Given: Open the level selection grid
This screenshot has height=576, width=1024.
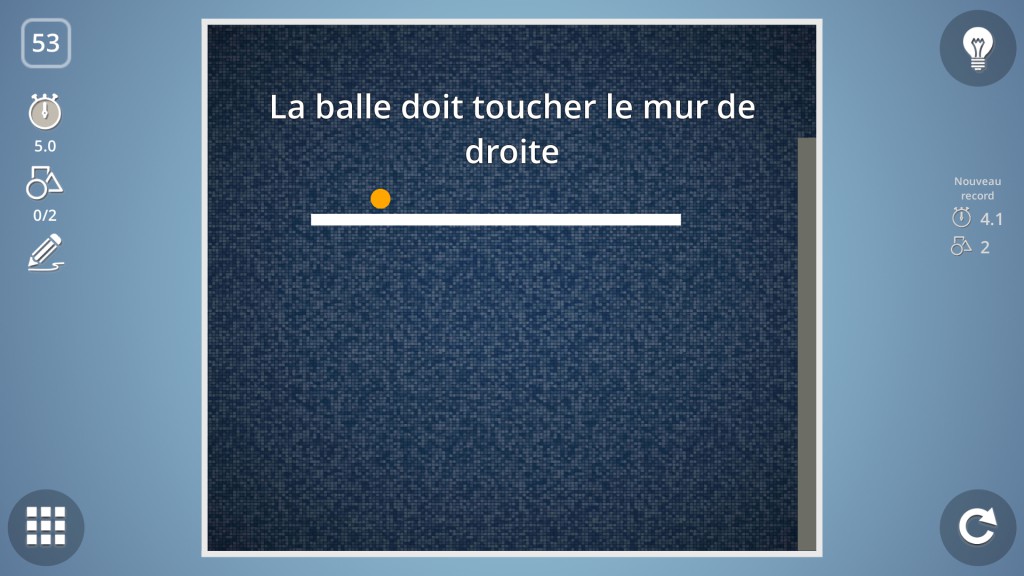Looking at the screenshot, I should [46, 526].
